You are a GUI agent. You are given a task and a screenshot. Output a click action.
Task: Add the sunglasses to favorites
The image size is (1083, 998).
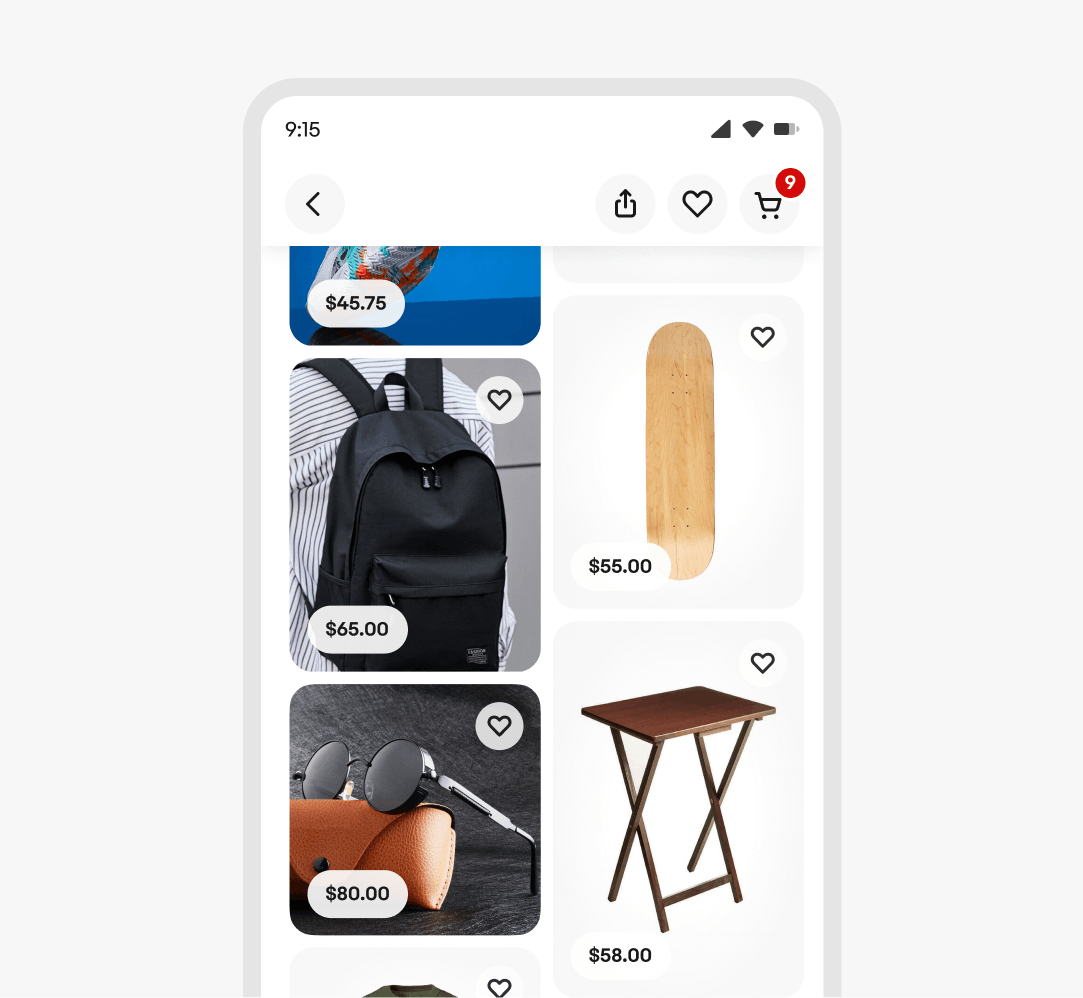tap(499, 726)
